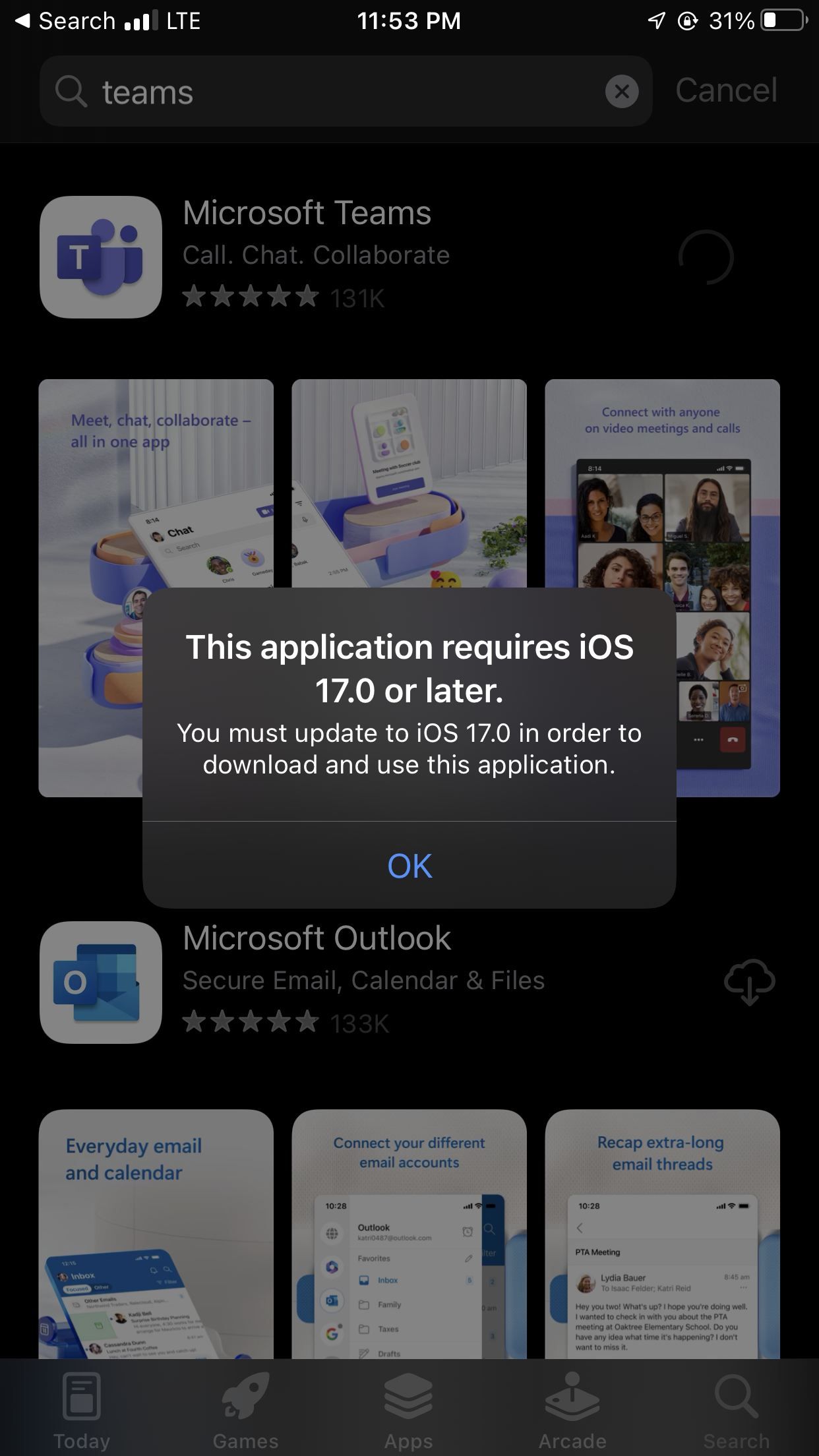View the 'Connect your different email accounts' screenshot
Screen dimensions: 819x1456
point(409,1233)
